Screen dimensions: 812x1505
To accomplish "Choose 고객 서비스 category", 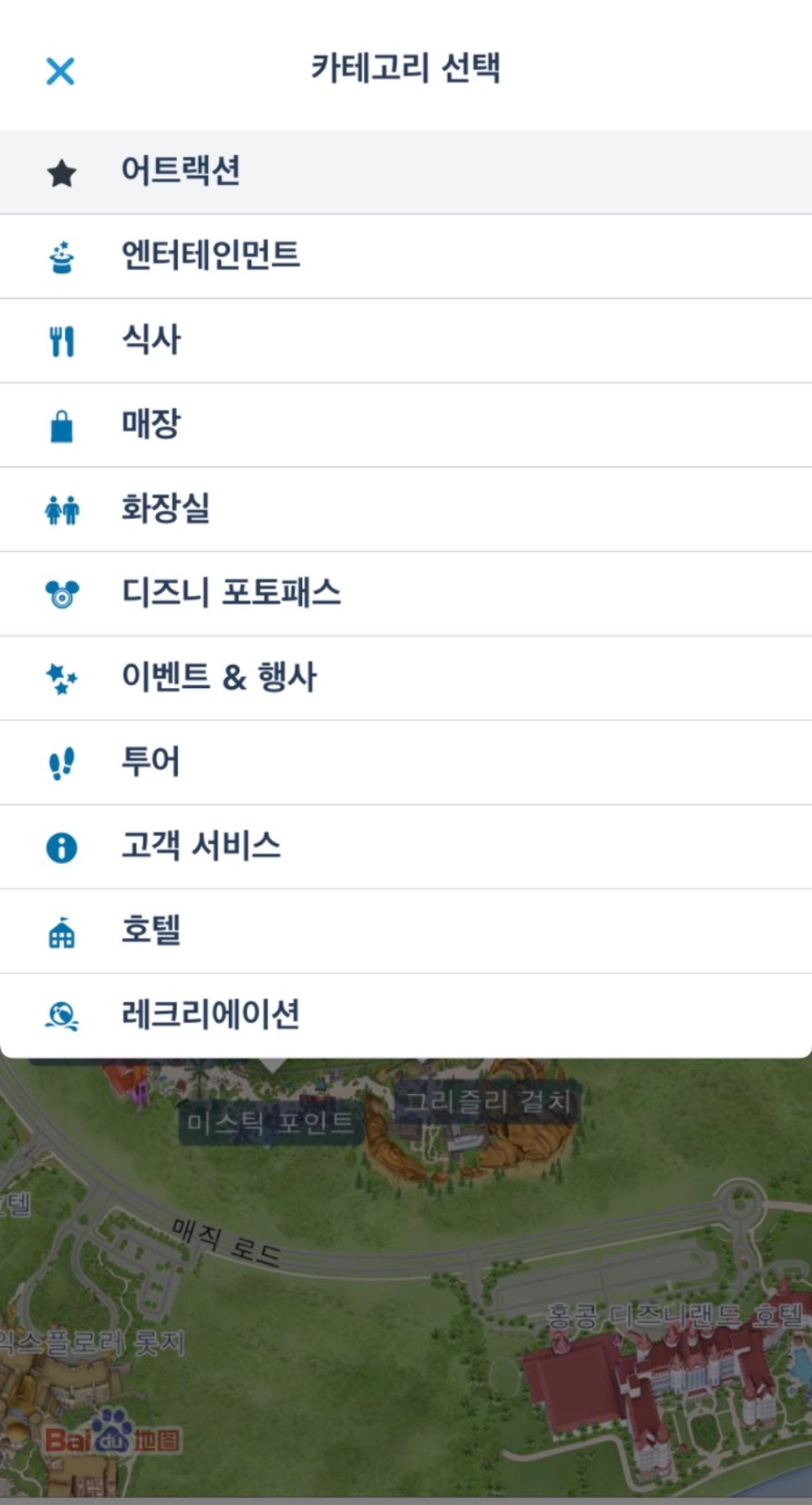I will click(x=201, y=846).
